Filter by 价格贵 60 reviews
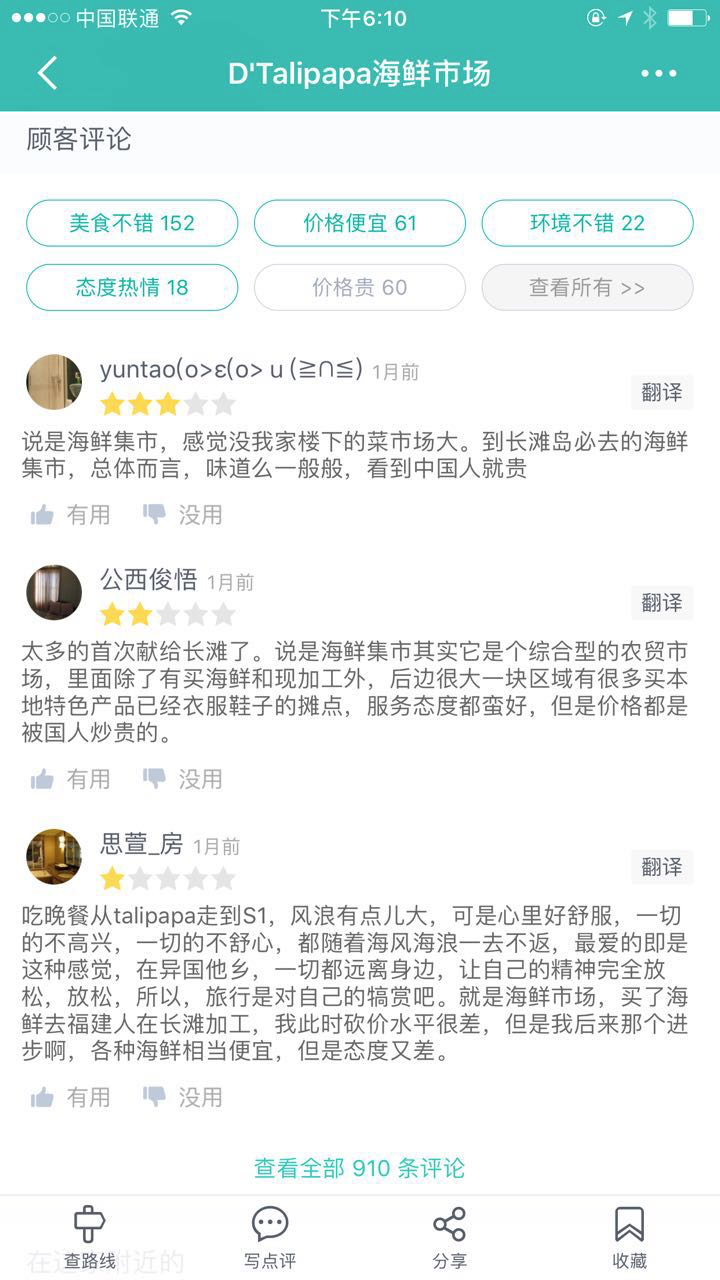Screen dimensions: 720x1280 359,287
